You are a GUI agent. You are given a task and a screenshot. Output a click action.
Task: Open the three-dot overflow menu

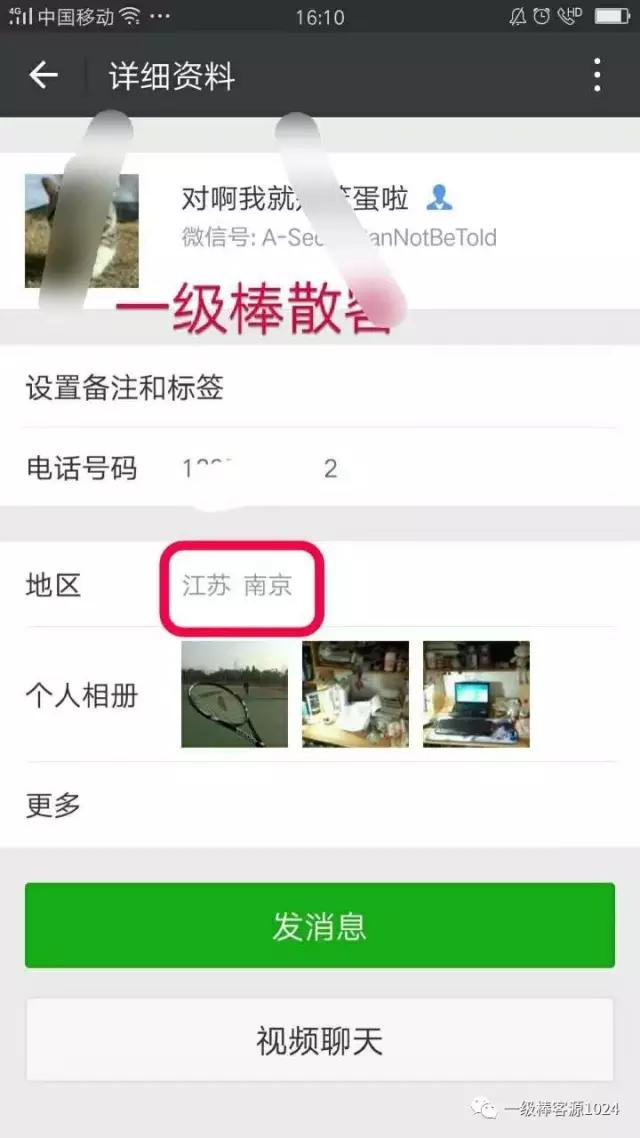click(x=596, y=75)
